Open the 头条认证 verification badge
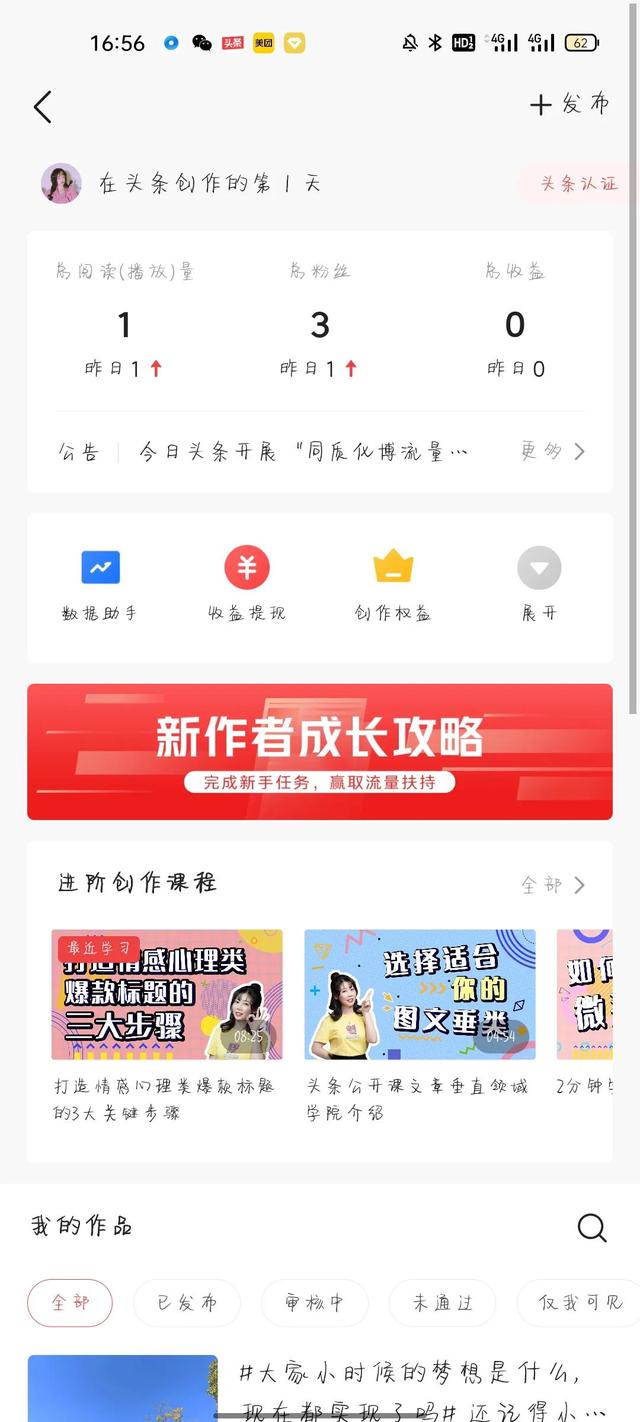This screenshot has width=640, height=1422. (578, 184)
